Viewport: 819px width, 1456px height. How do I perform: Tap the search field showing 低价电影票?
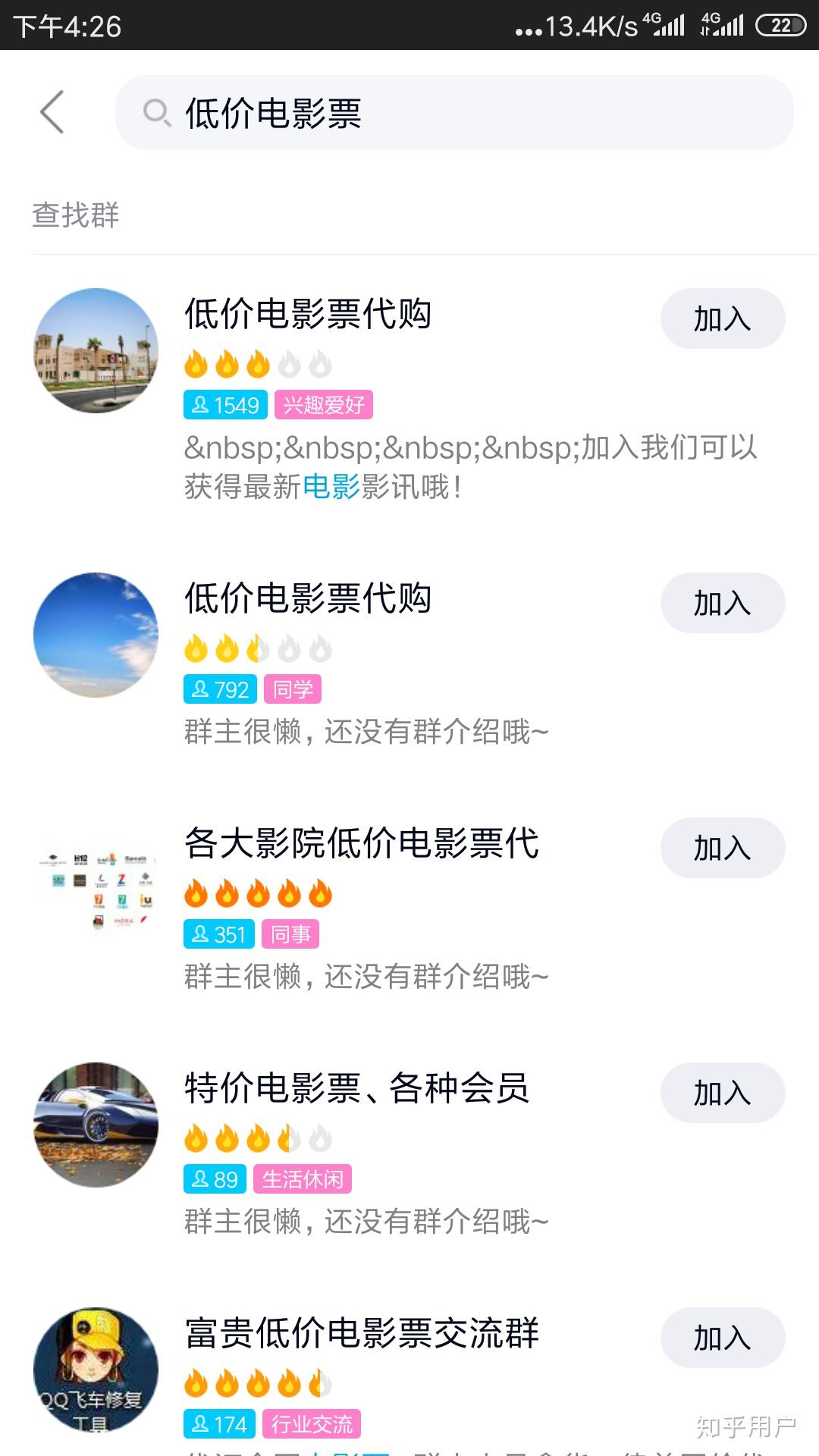[x=454, y=112]
